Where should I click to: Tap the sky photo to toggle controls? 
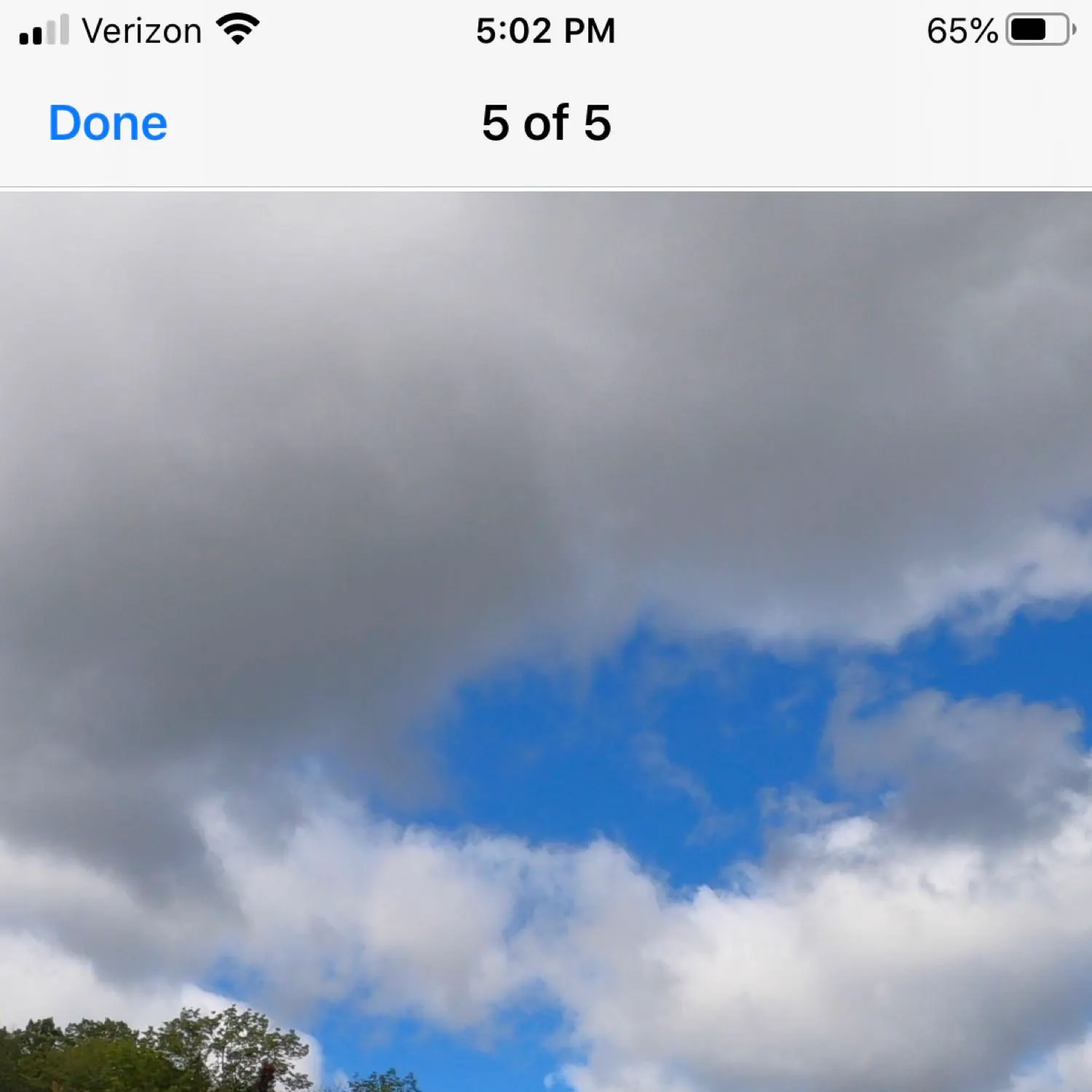[546, 641]
